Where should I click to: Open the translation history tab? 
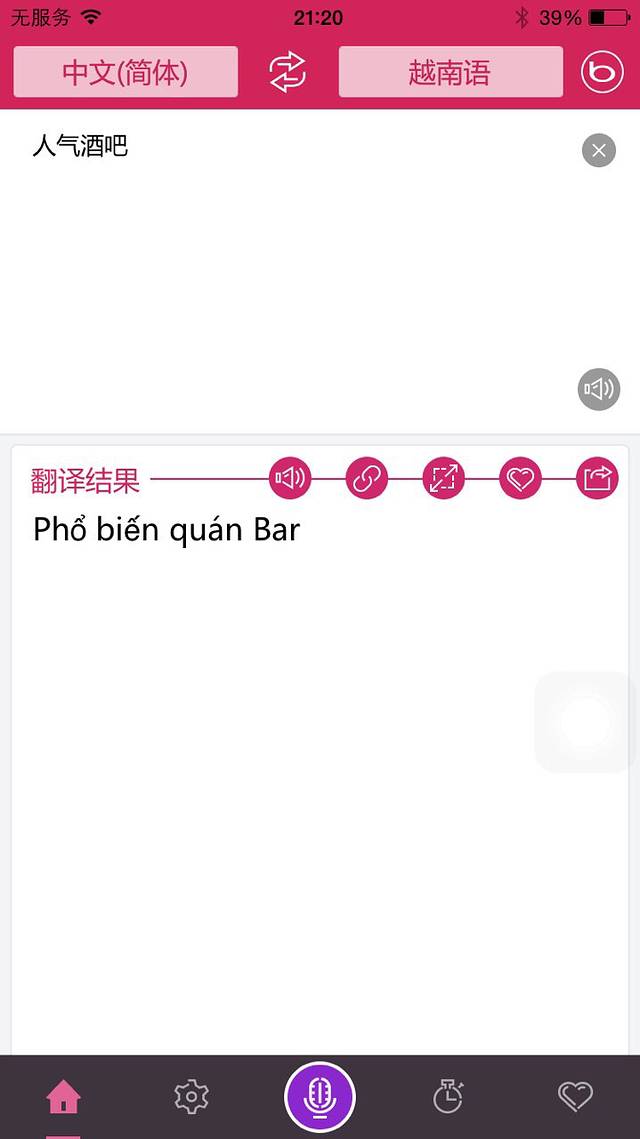[448, 1097]
